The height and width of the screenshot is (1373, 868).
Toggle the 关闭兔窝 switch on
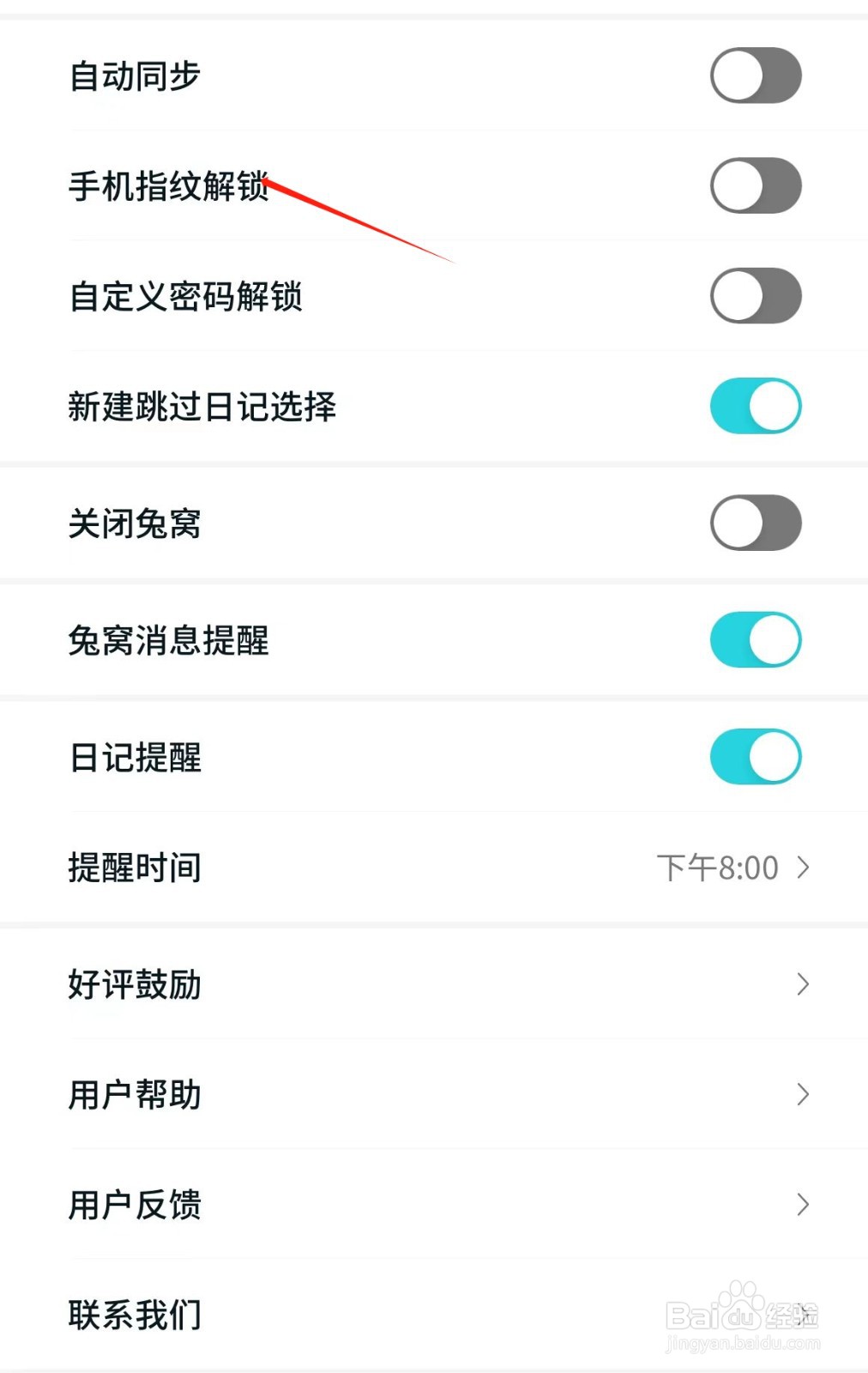tap(755, 523)
